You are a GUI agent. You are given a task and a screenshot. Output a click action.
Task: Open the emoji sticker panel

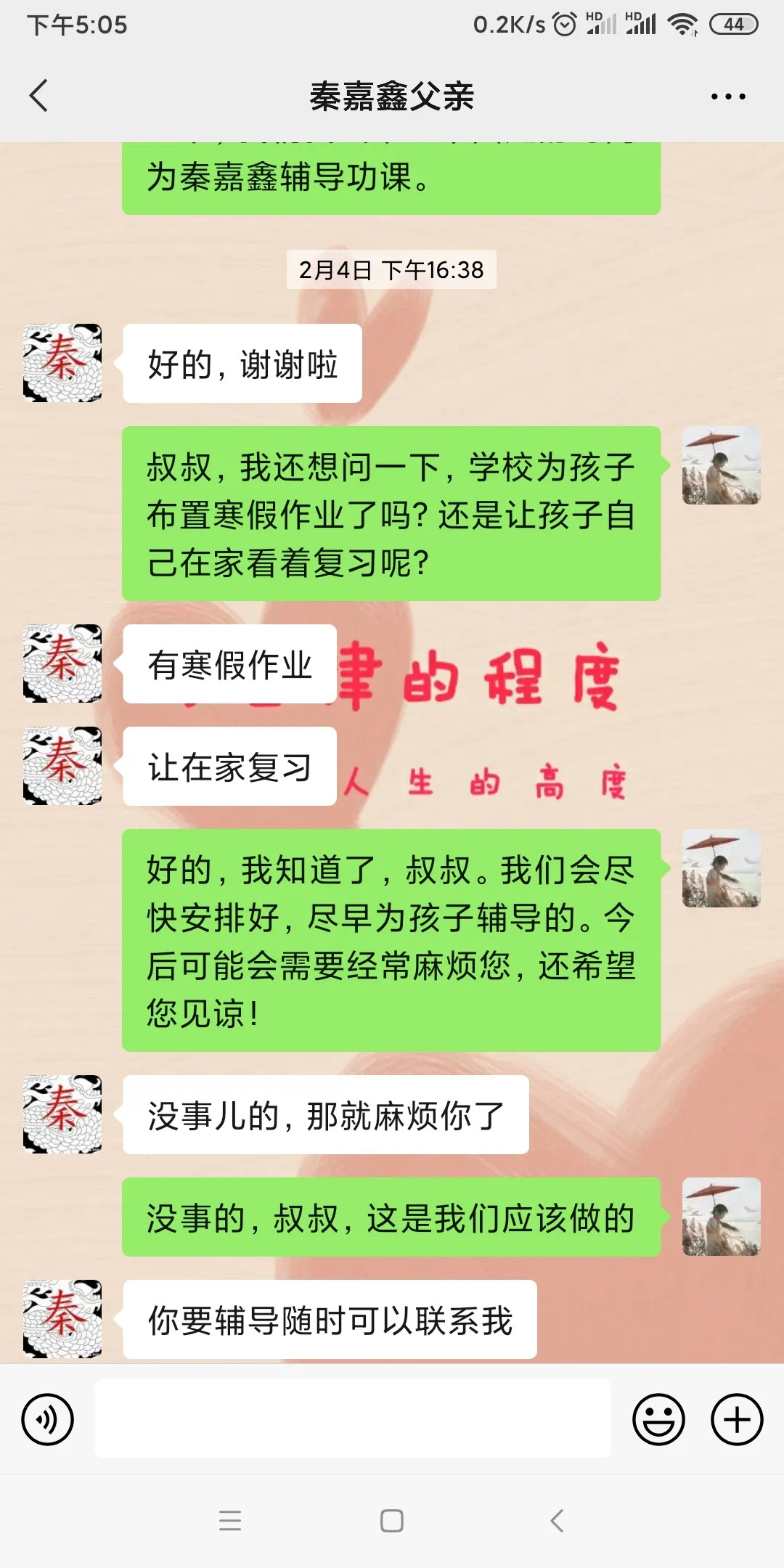coord(658,1419)
